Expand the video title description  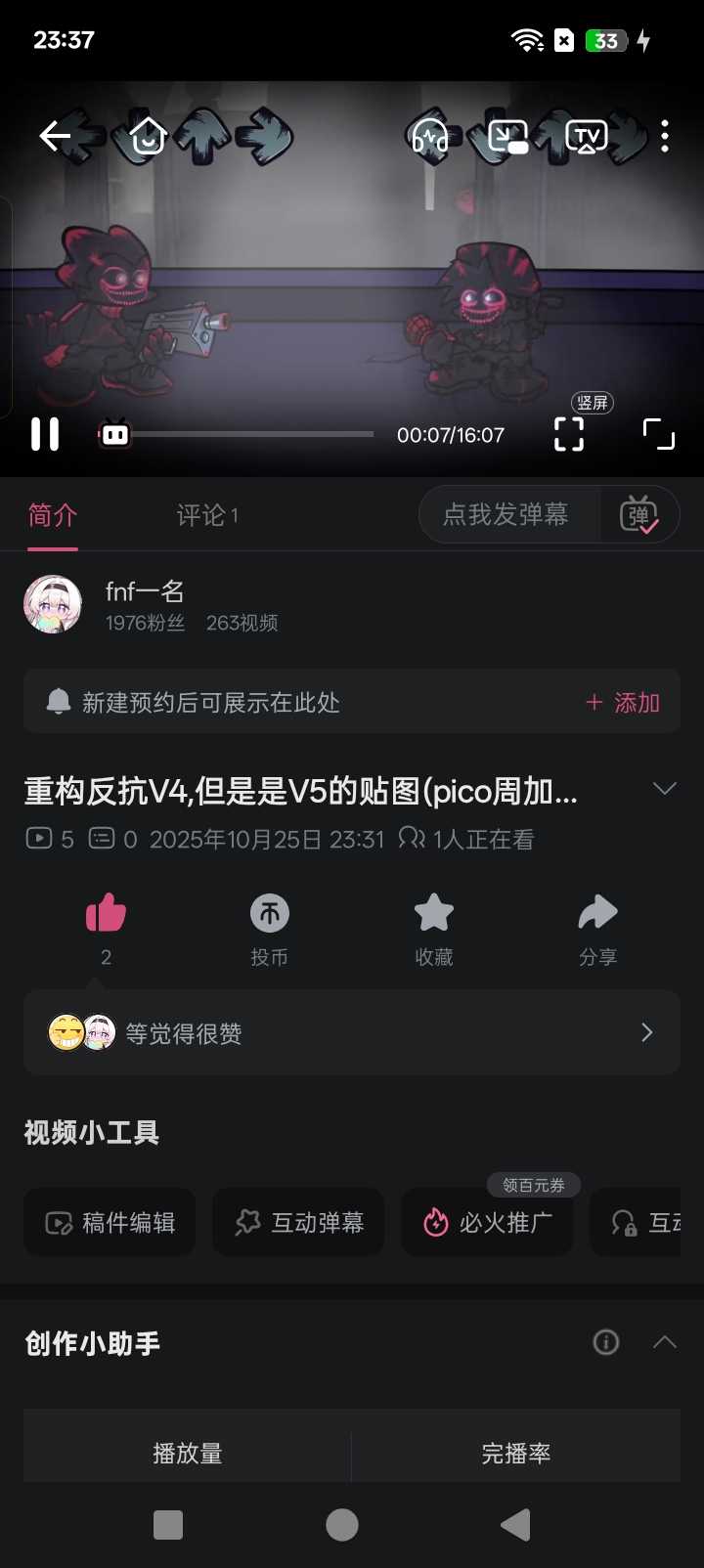point(664,789)
